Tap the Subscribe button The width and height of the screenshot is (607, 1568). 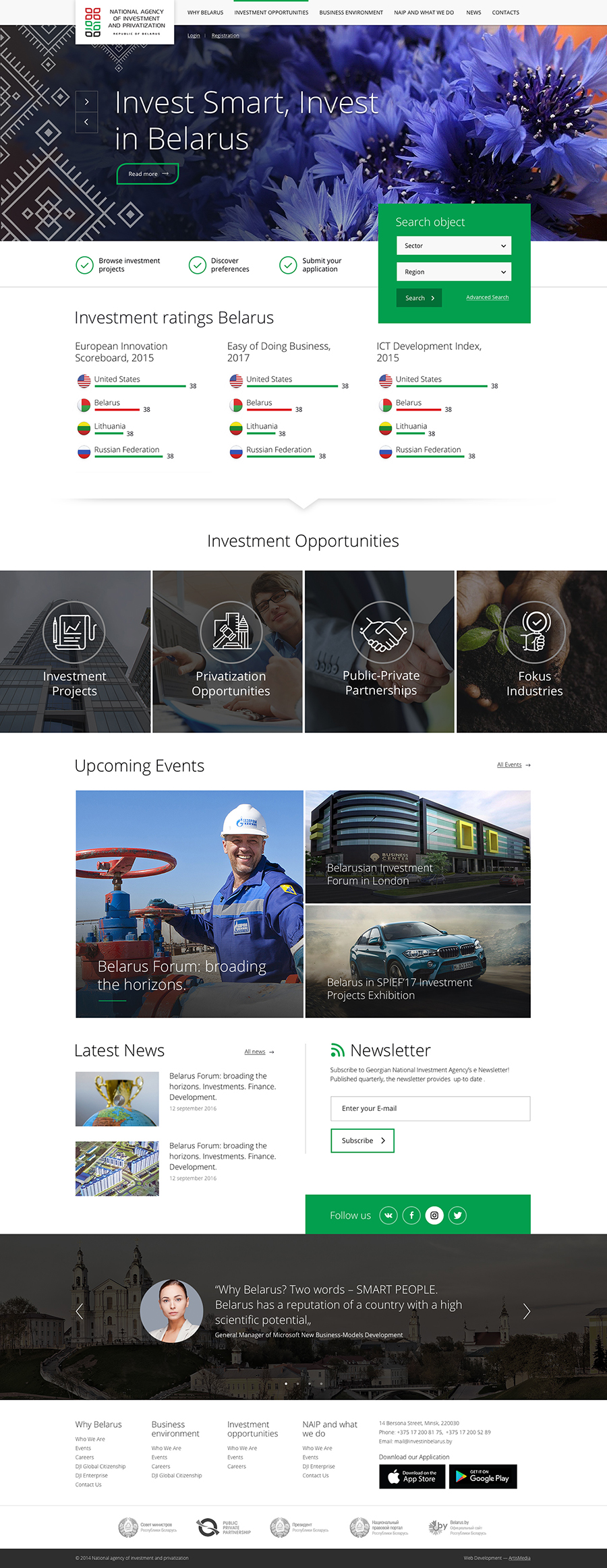pyautogui.click(x=362, y=1141)
